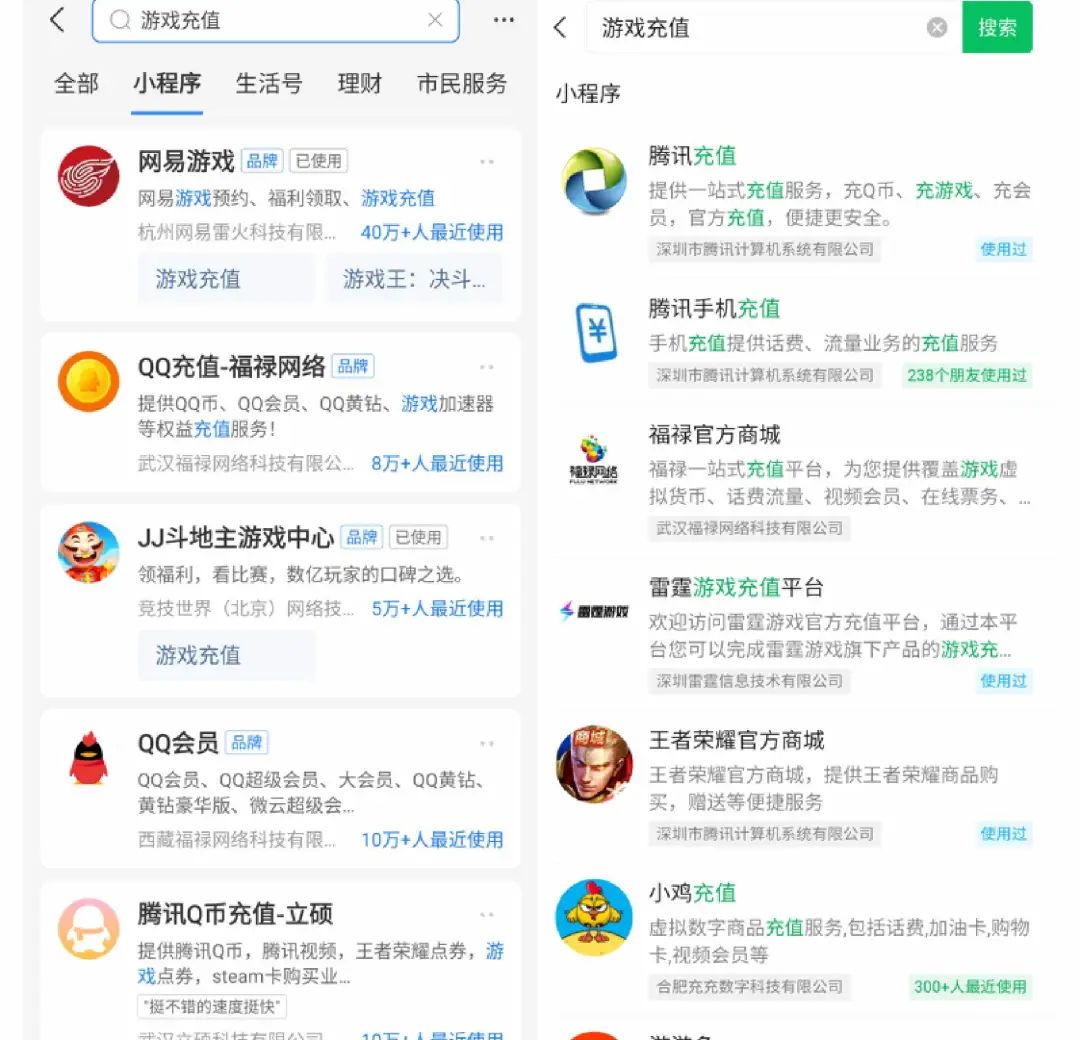Image resolution: width=1080 pixels, height=1040 pixels.
Task: Open 腾讯Q币充值-立硕 result
Action: (235, 914)
